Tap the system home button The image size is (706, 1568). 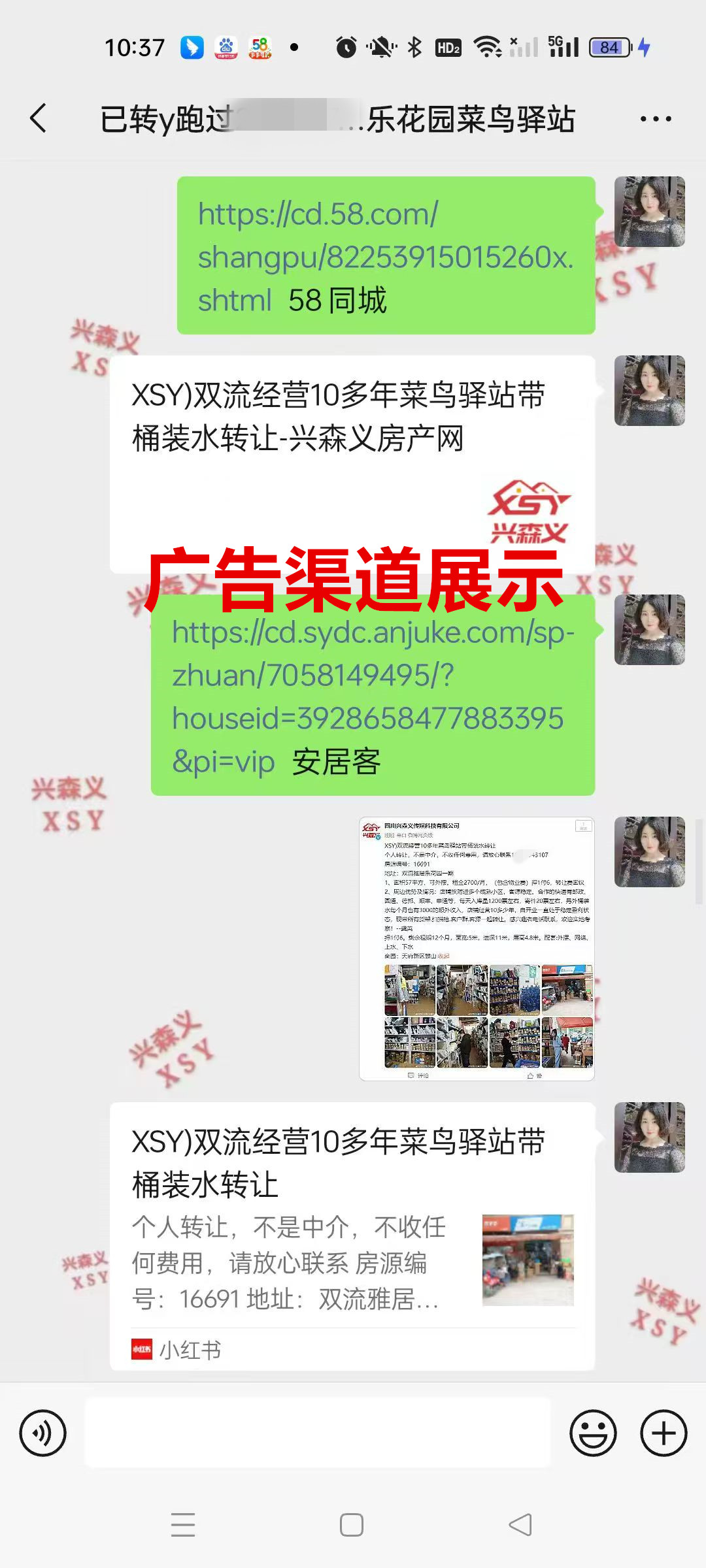(x=352, y=1525)
